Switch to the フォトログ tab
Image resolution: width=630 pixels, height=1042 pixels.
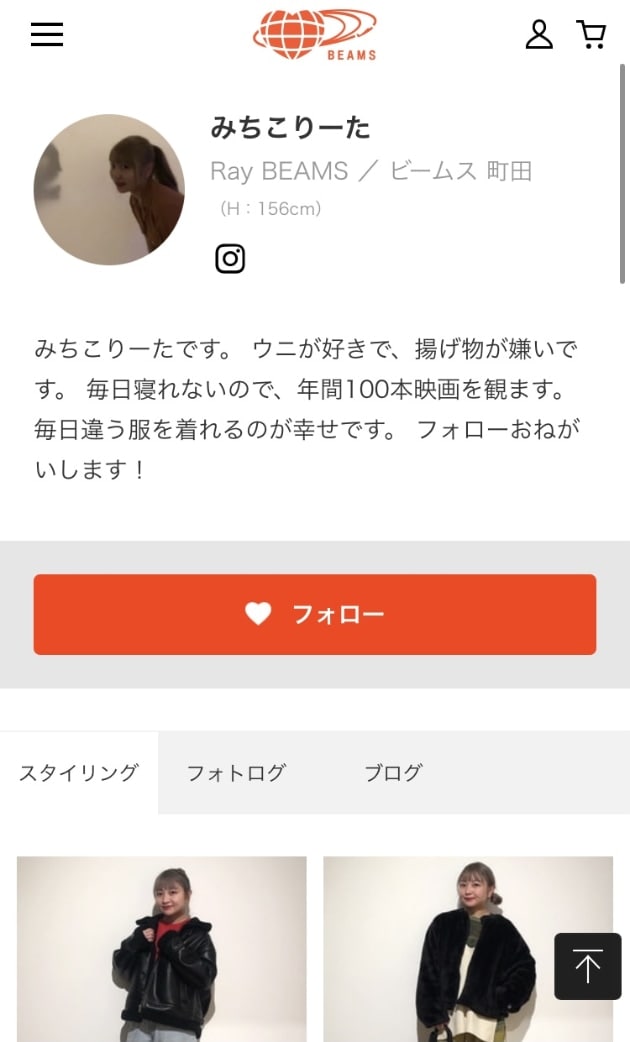[x=236, y=773]
